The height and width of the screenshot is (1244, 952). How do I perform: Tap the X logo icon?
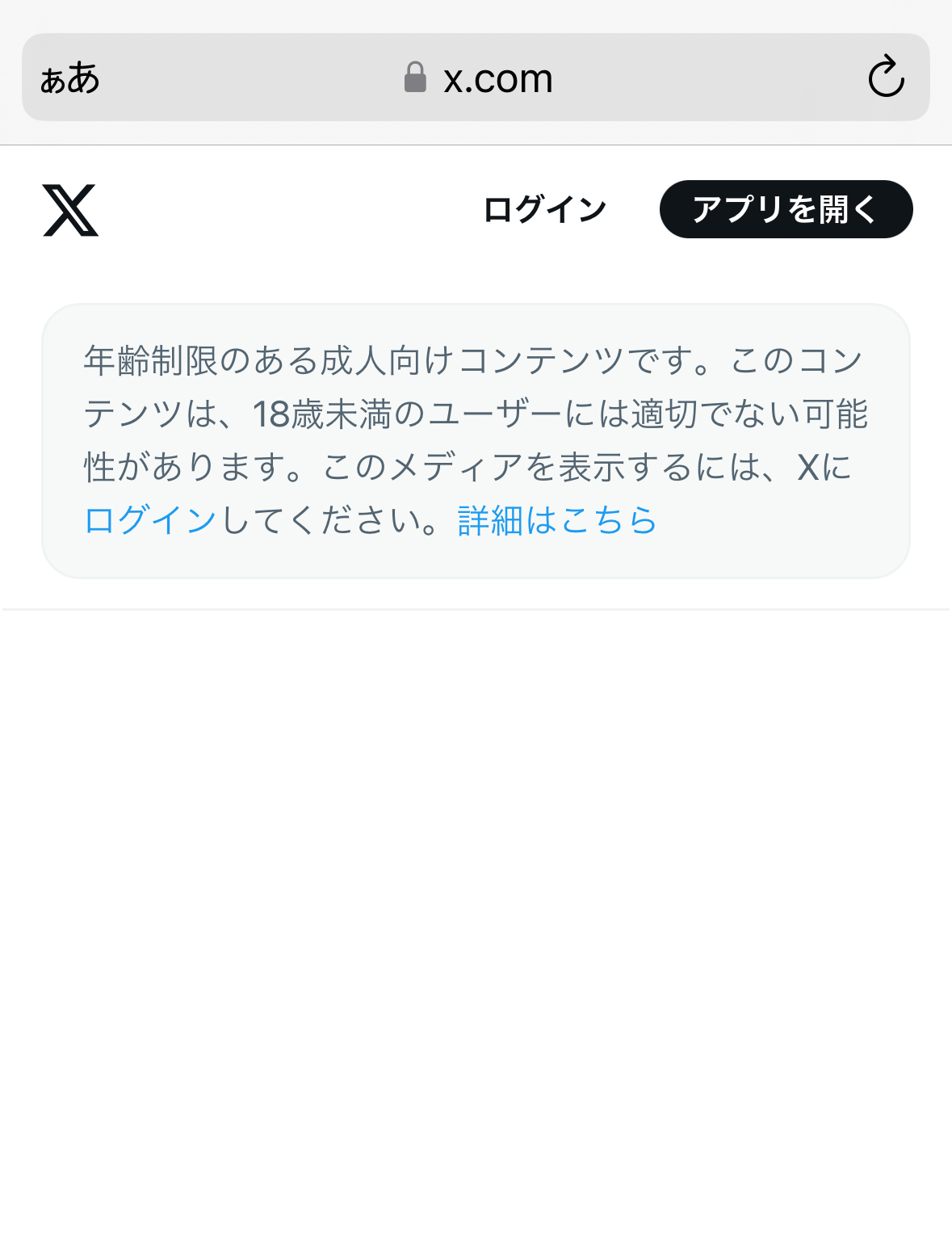[70, 210]
